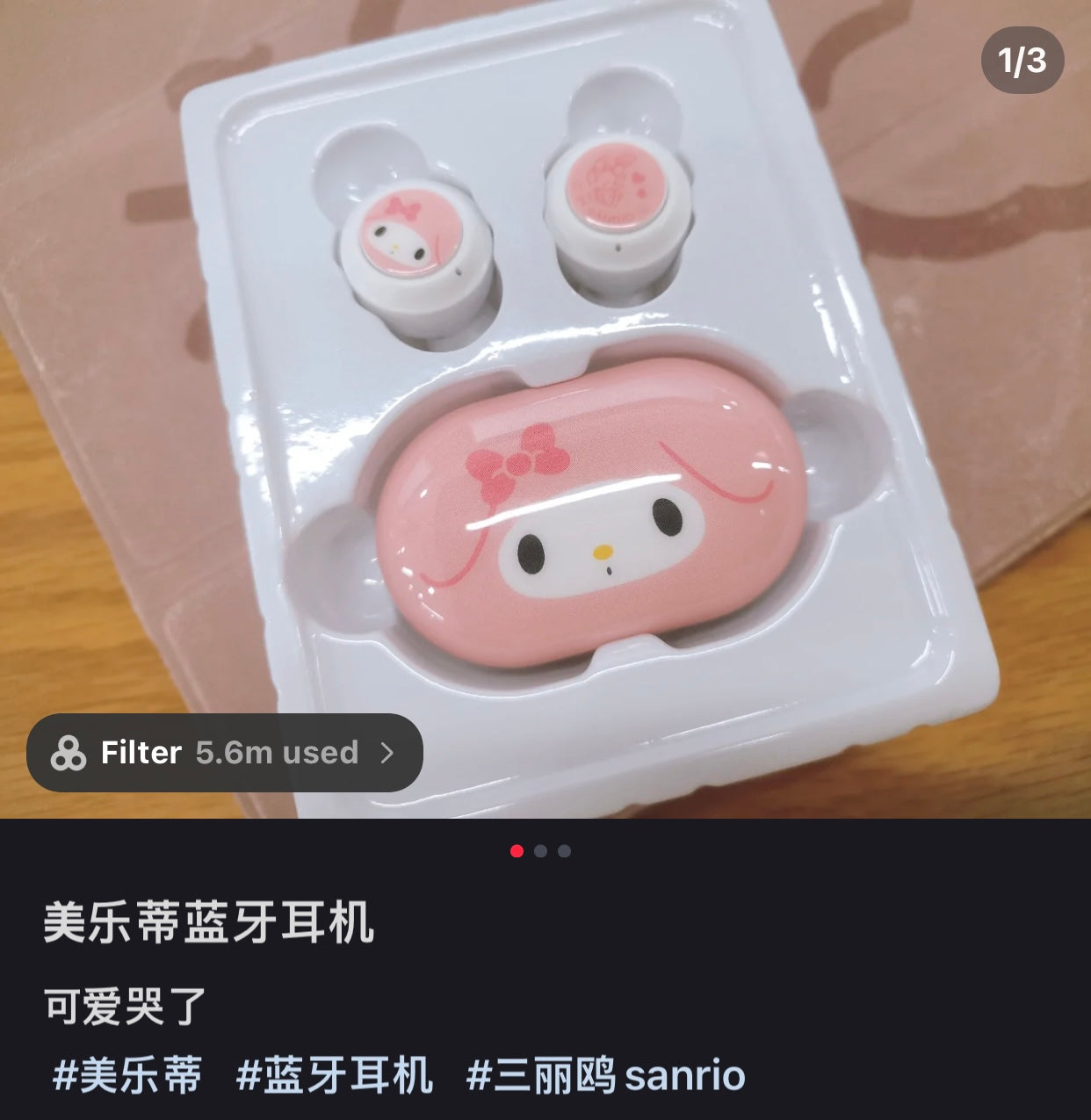This screenshot has height=1120, width=1091.
Task: Open the #美乐蒂 hashtag
Action: 128,1076
